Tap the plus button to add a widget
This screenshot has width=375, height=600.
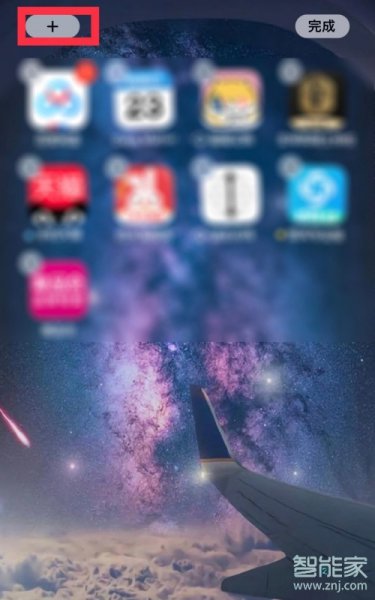pos(53,26)
